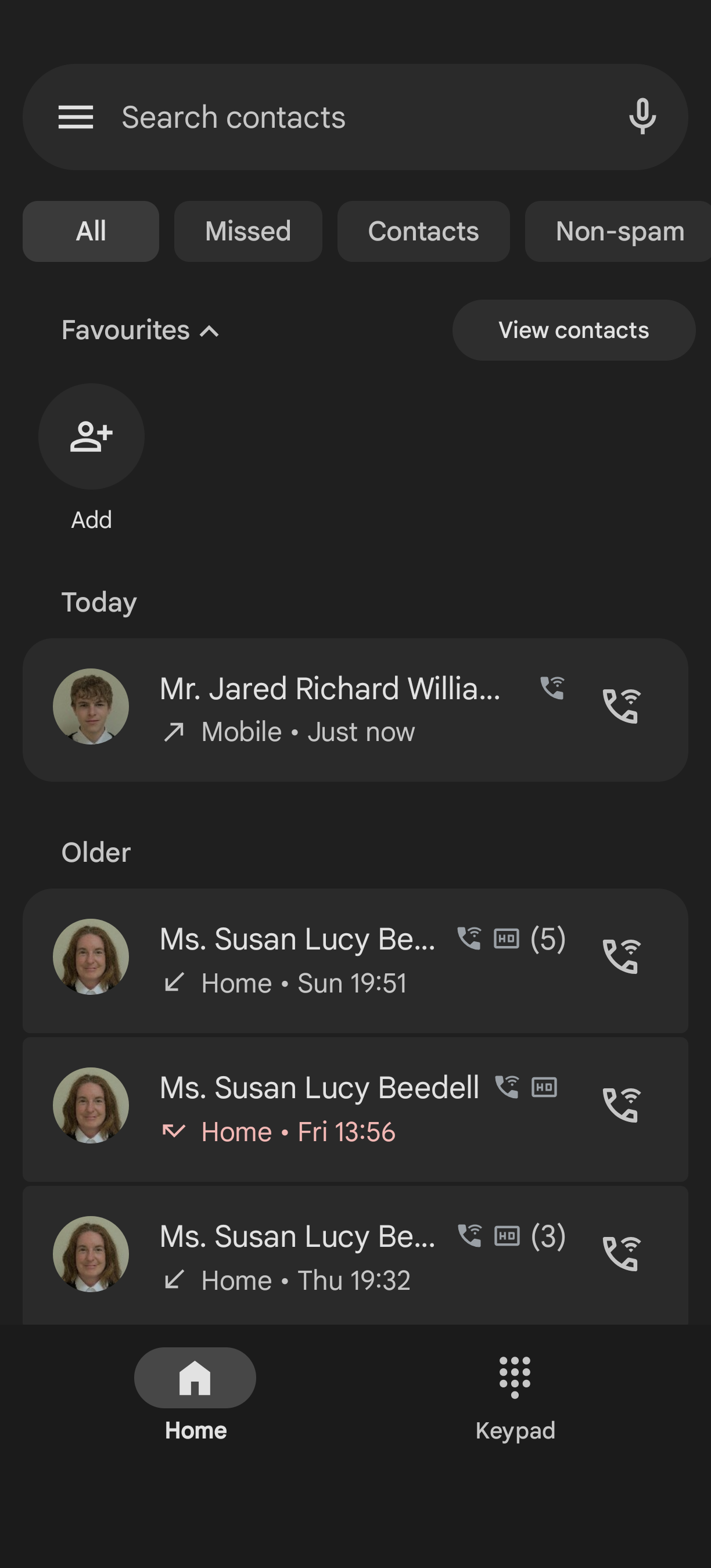Select the All filter chip
Viewport: 711px width, 1568px height.
tap(91, 231)
